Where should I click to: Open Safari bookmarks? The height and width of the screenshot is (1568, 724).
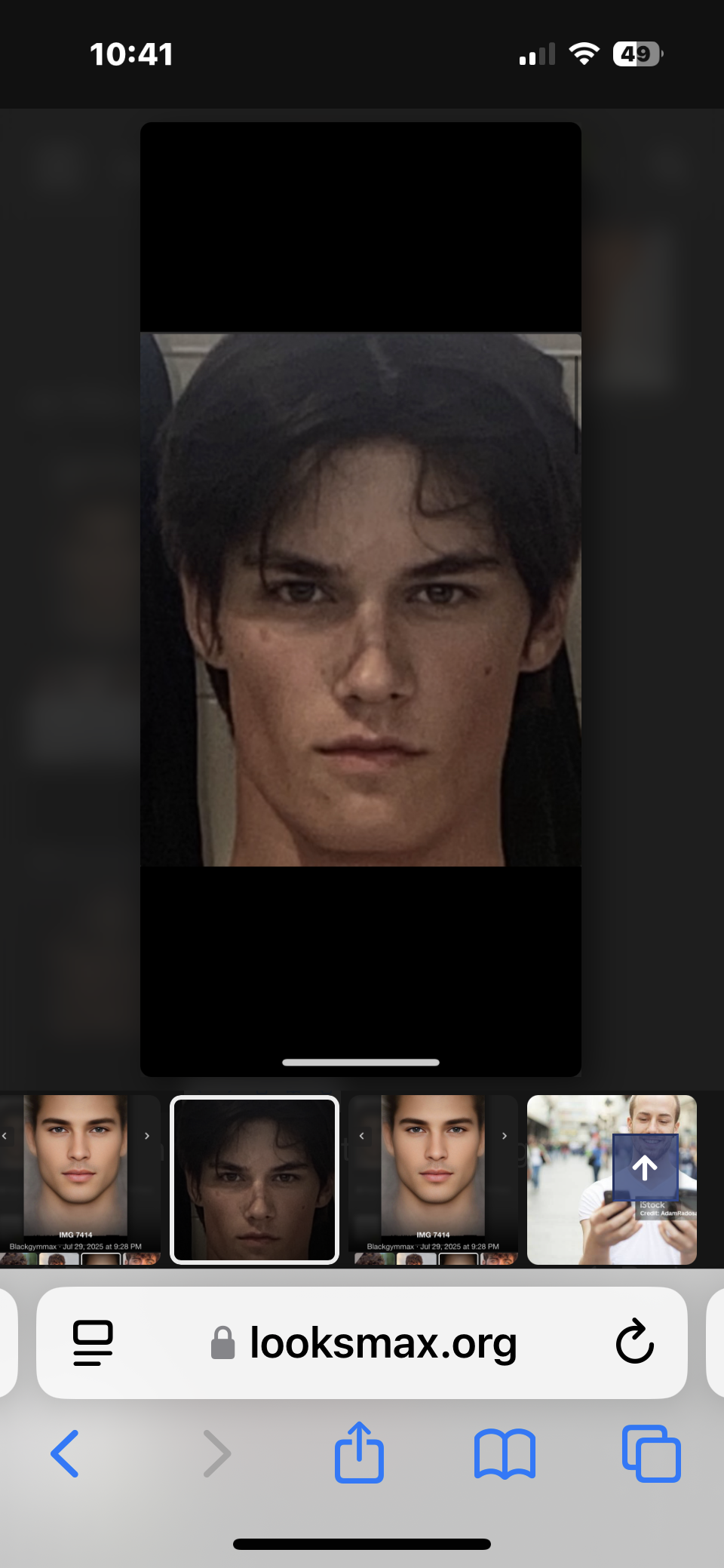(x=505, y=1453)
